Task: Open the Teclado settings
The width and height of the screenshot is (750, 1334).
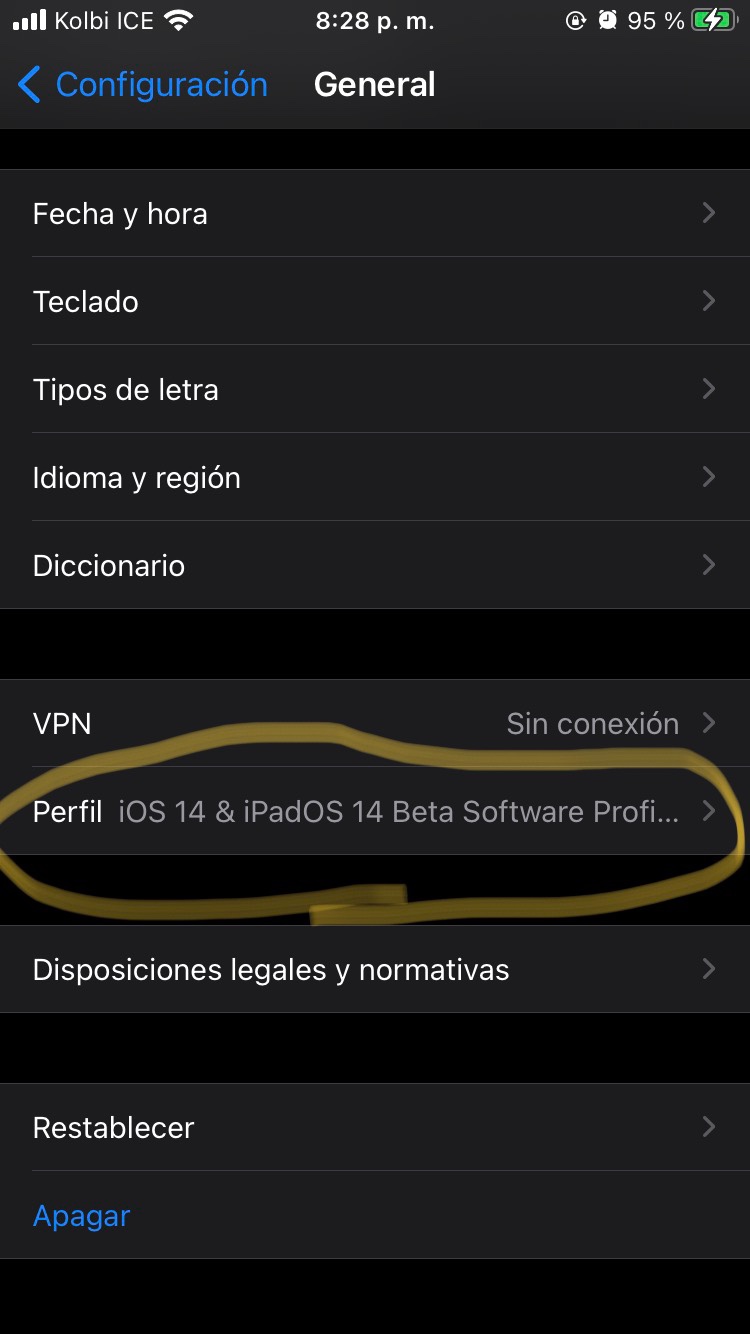Action: (x=375, y=302)
